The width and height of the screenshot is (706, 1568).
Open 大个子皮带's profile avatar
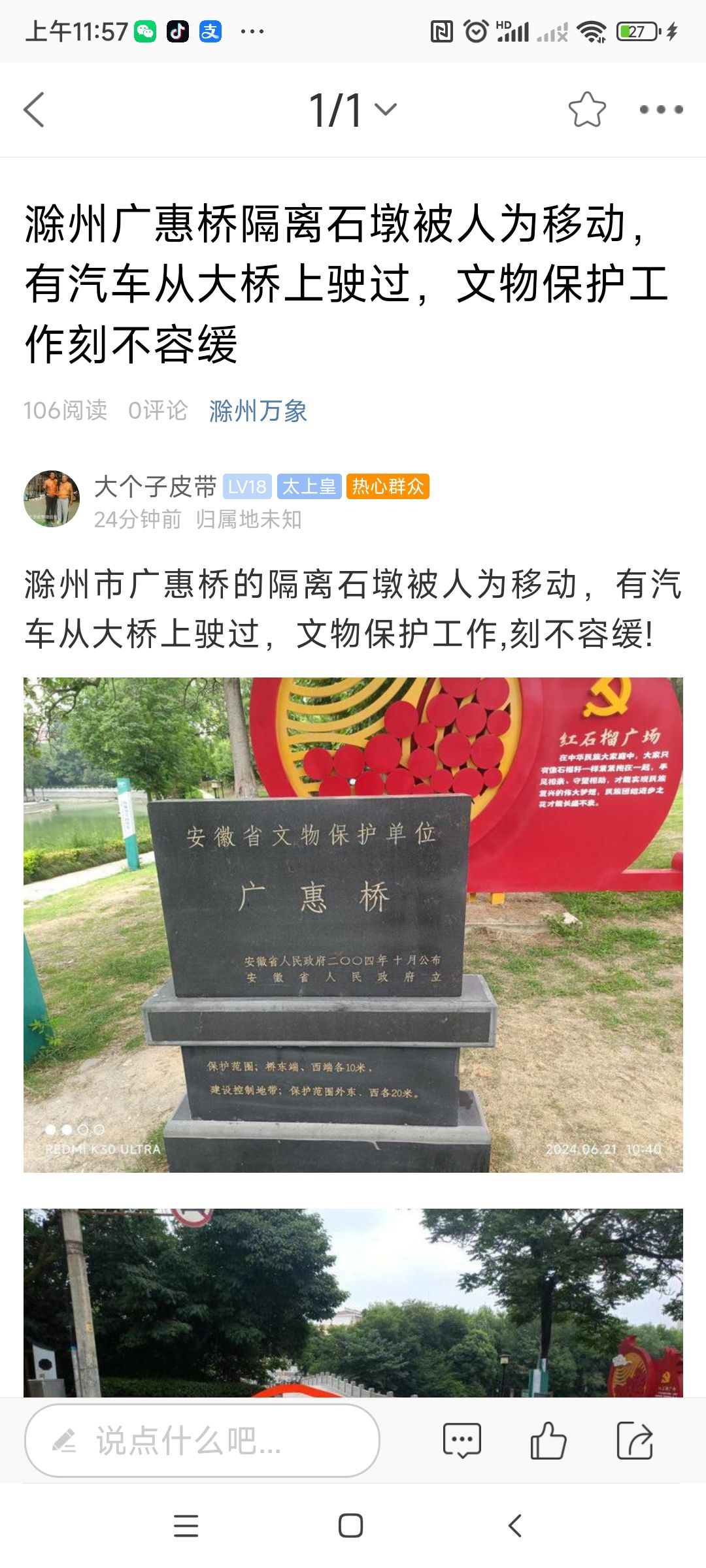pyautogui.click(x=52, y=499)
